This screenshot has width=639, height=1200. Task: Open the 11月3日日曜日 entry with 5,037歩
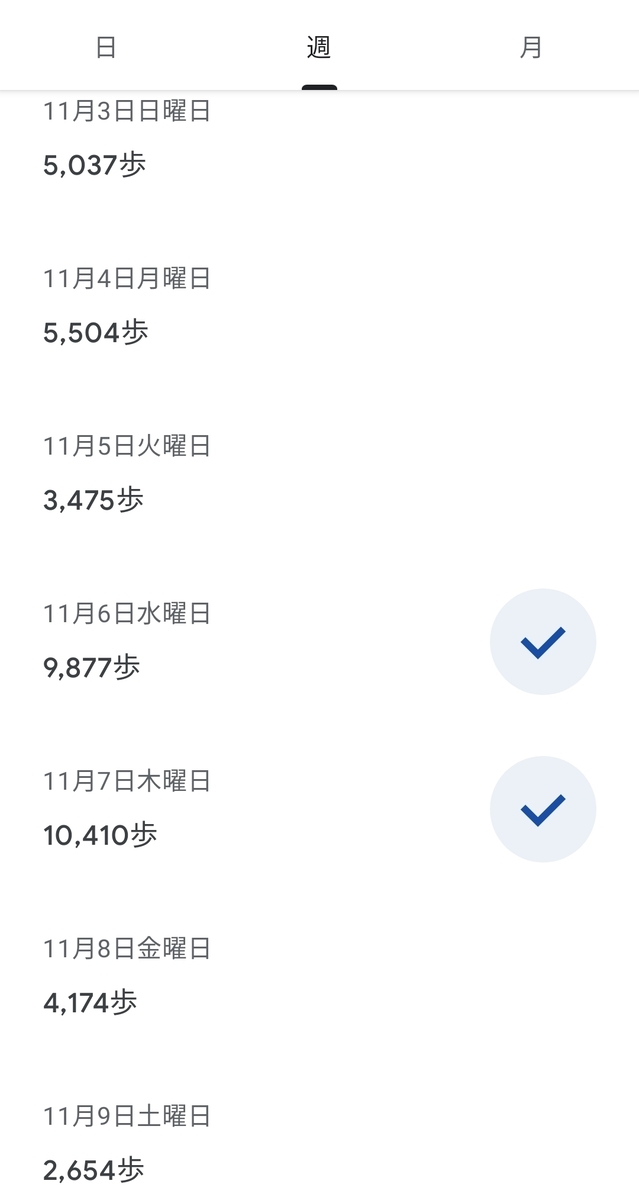pos(319,140)
